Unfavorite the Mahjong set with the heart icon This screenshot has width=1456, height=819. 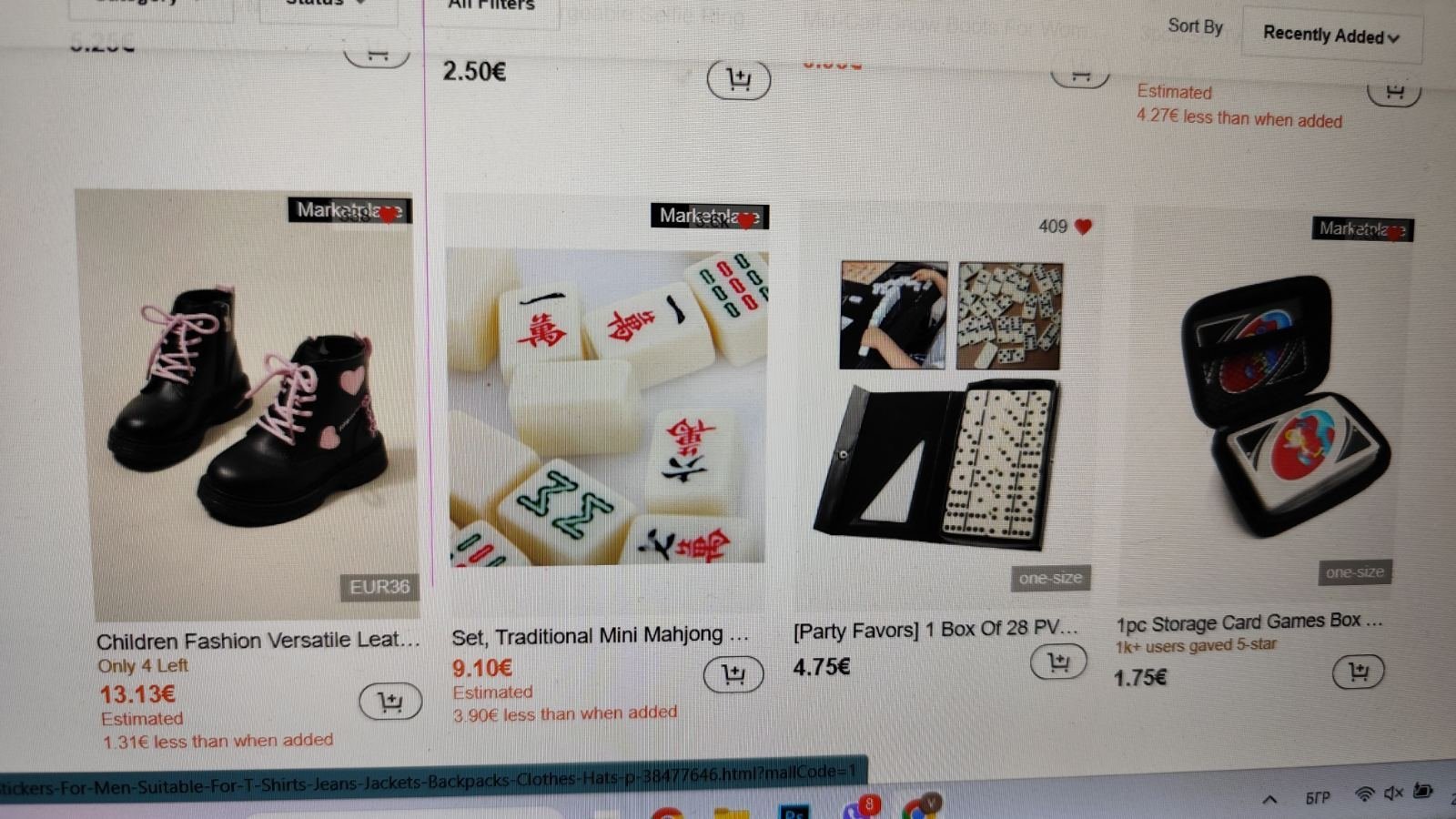tap(747, 219)
